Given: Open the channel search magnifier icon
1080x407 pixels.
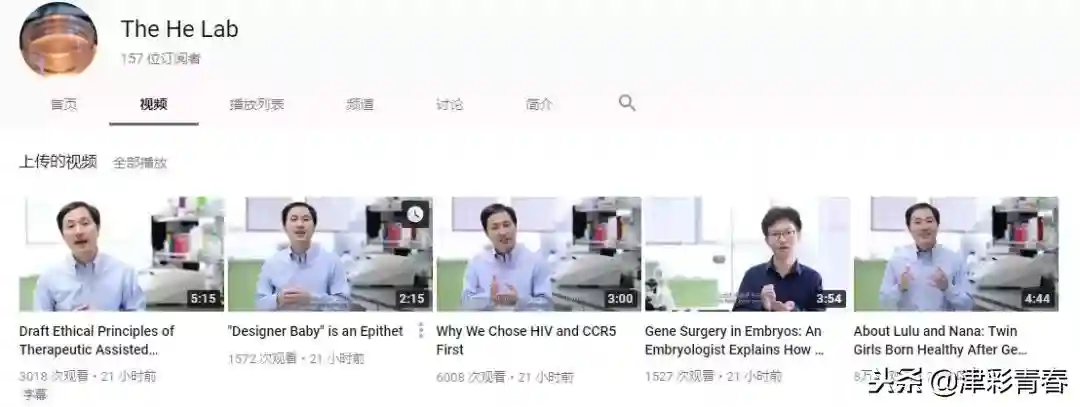Looking at the screenshot, I should 627,103.
